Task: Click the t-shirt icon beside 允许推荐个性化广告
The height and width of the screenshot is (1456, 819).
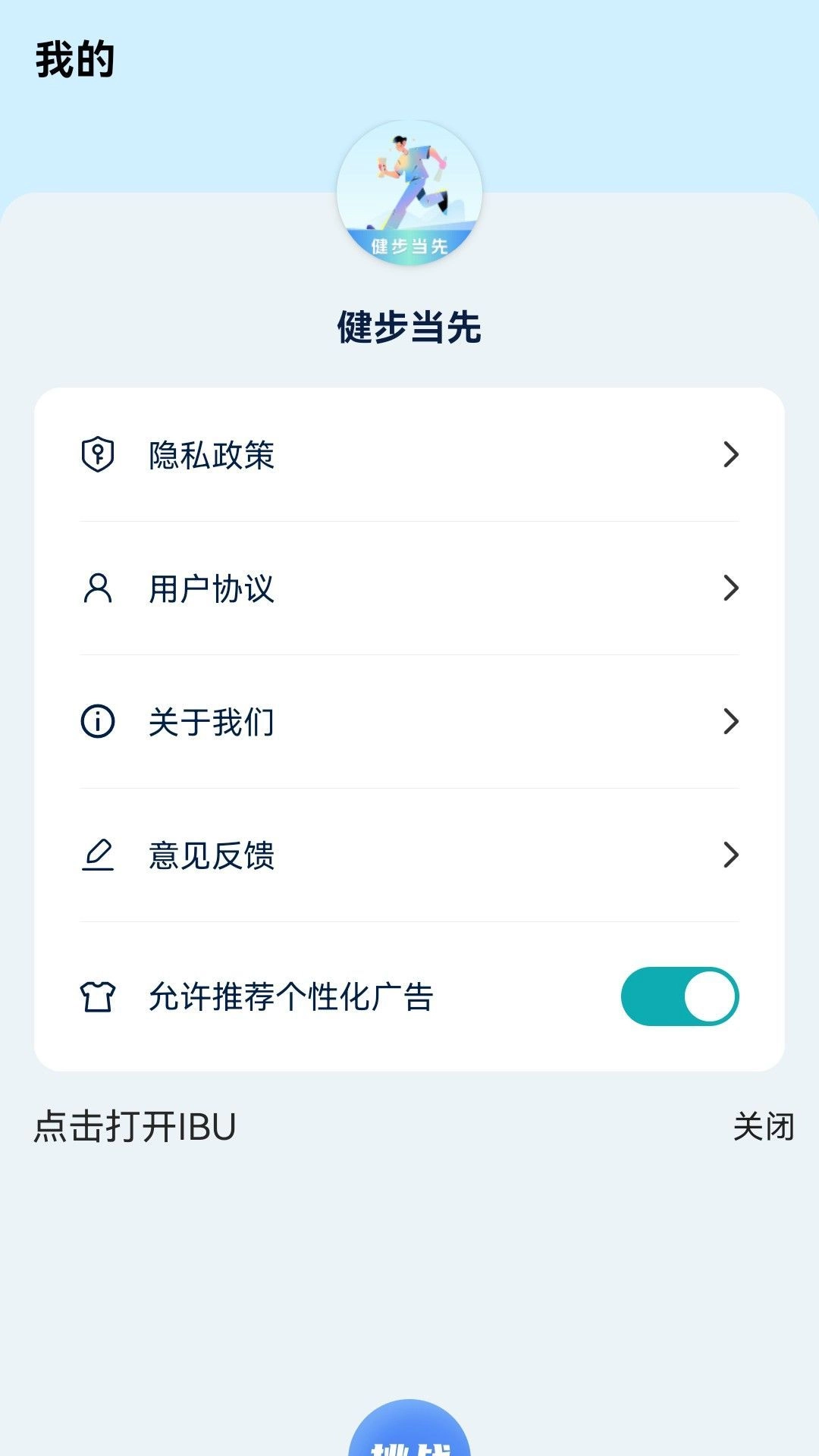Action: point(98,995)
